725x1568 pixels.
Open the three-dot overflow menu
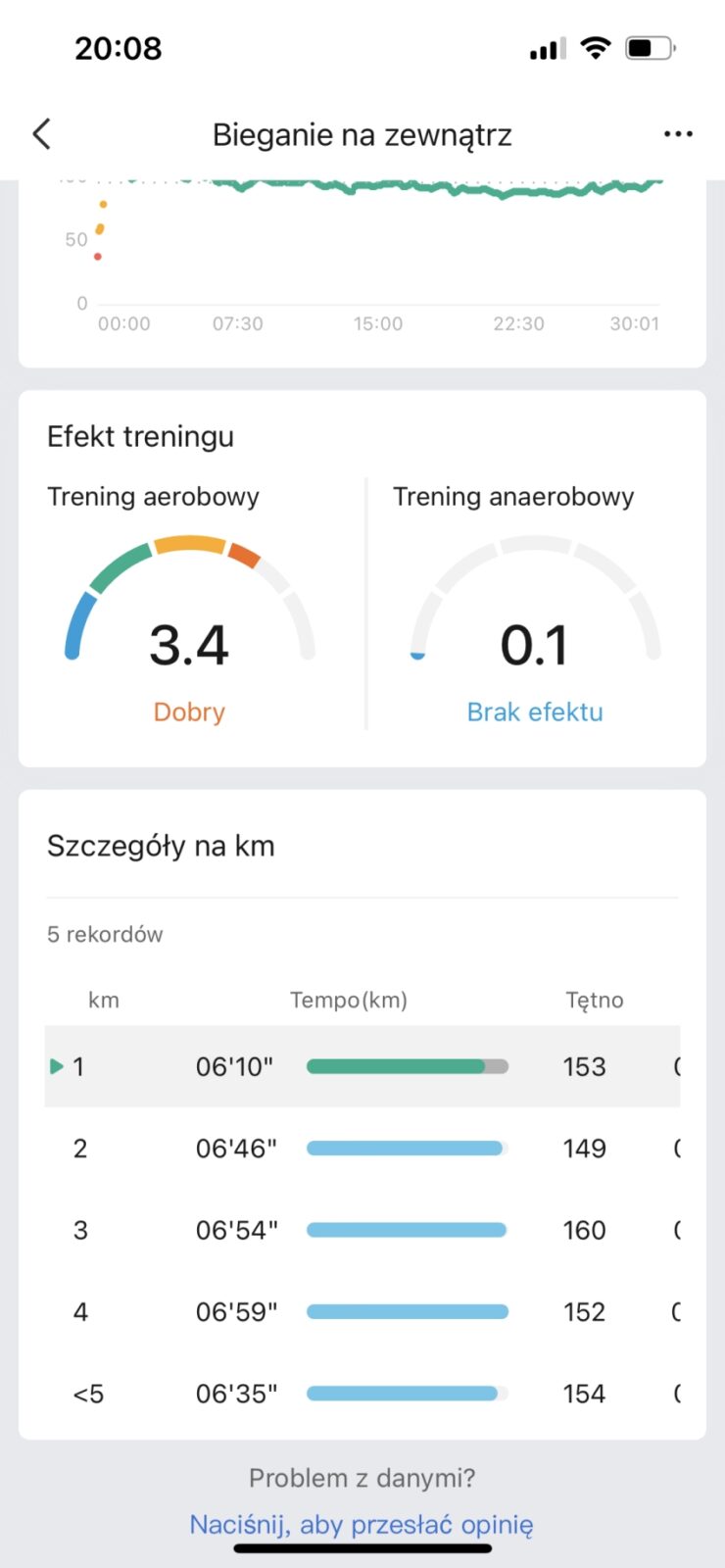[678, 134]
